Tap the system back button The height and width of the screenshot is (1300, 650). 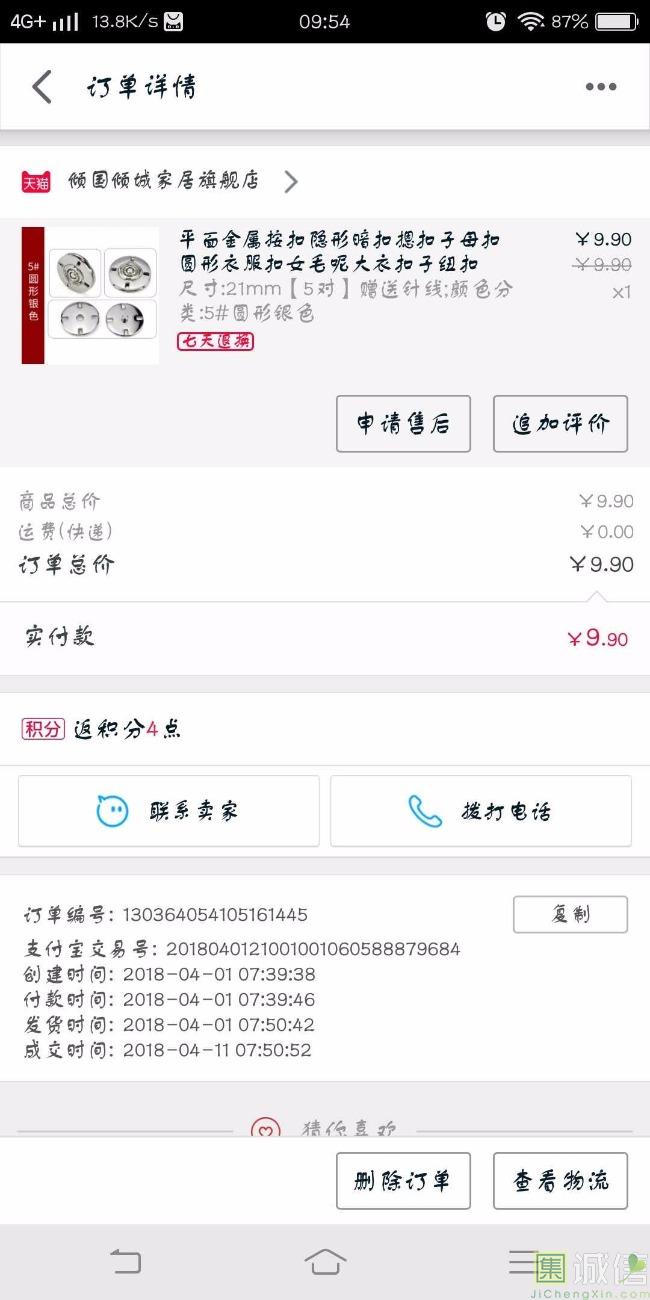(125, 1262)
